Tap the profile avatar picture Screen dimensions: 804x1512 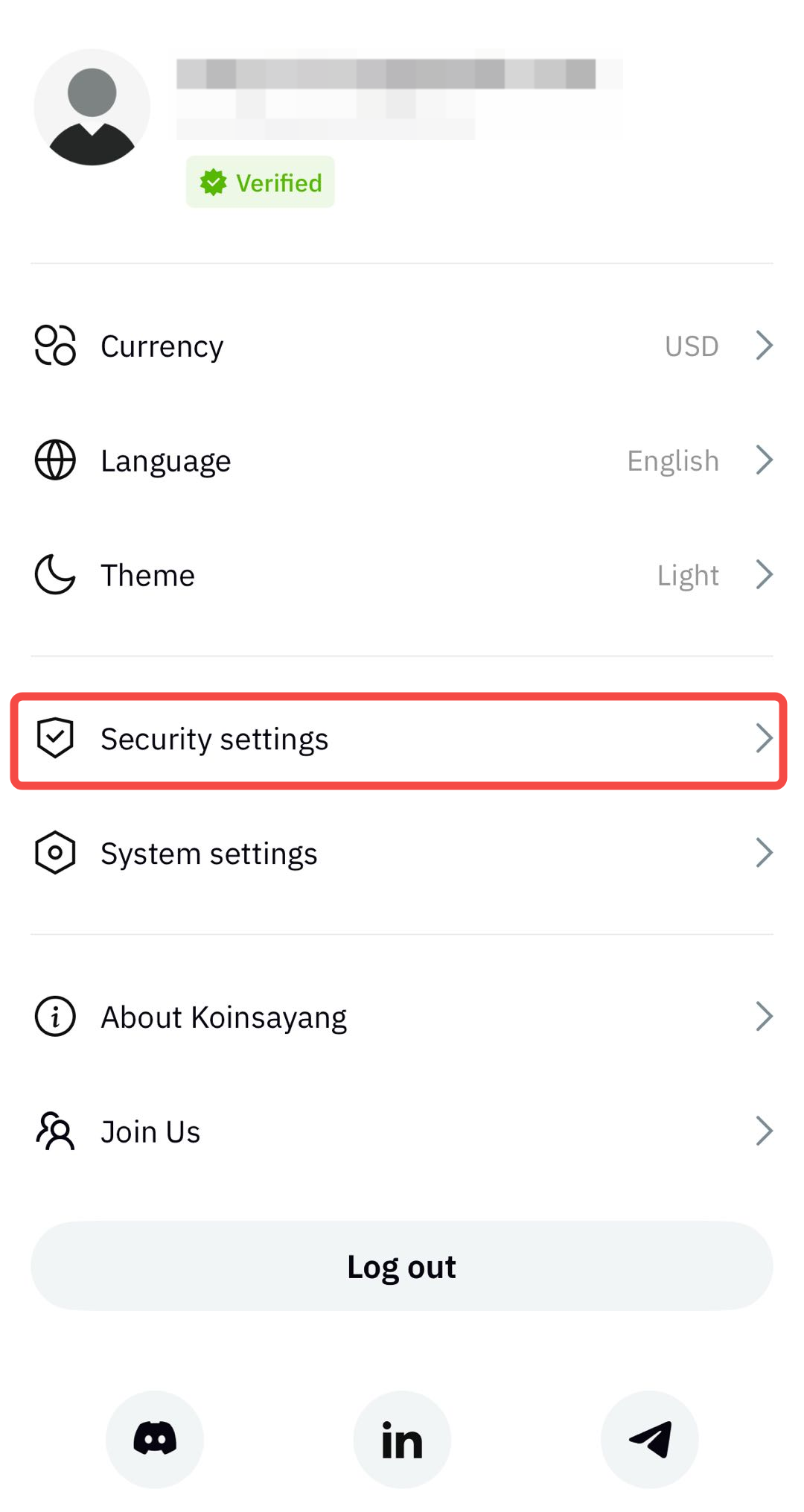click(92, 108)
